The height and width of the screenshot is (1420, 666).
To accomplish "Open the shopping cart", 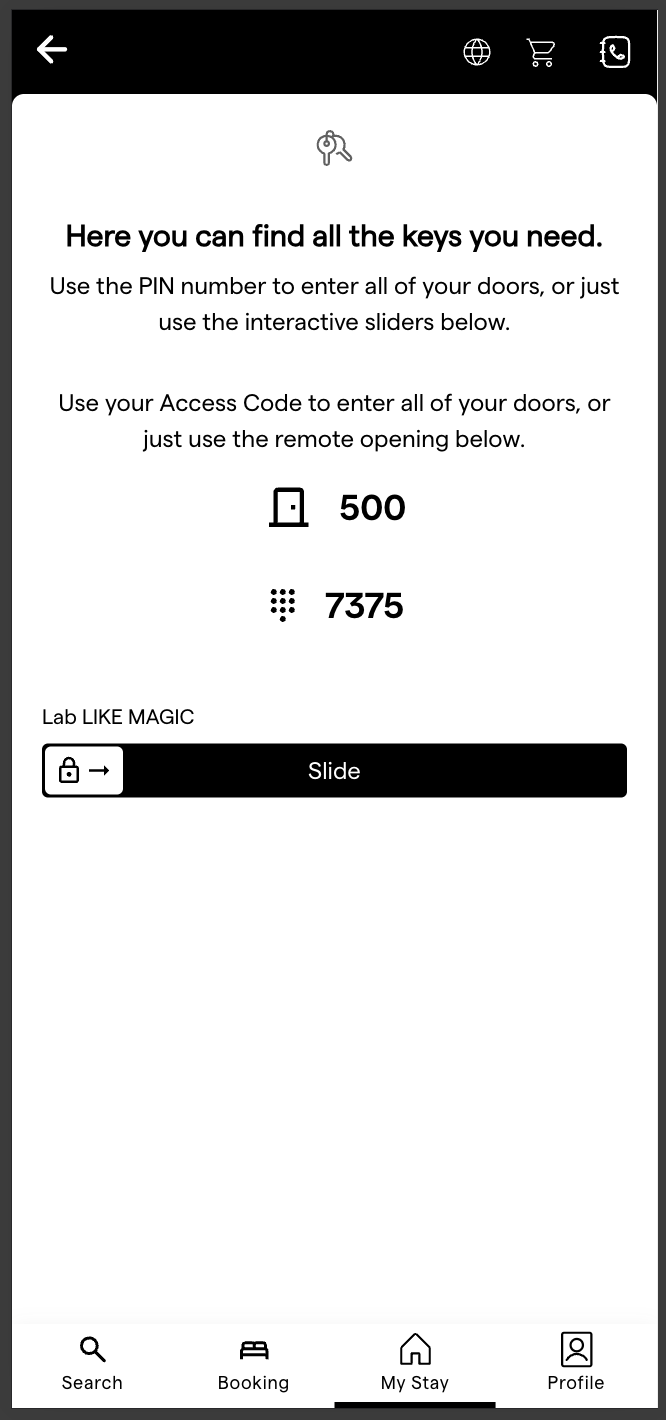I will click(541, 52).
